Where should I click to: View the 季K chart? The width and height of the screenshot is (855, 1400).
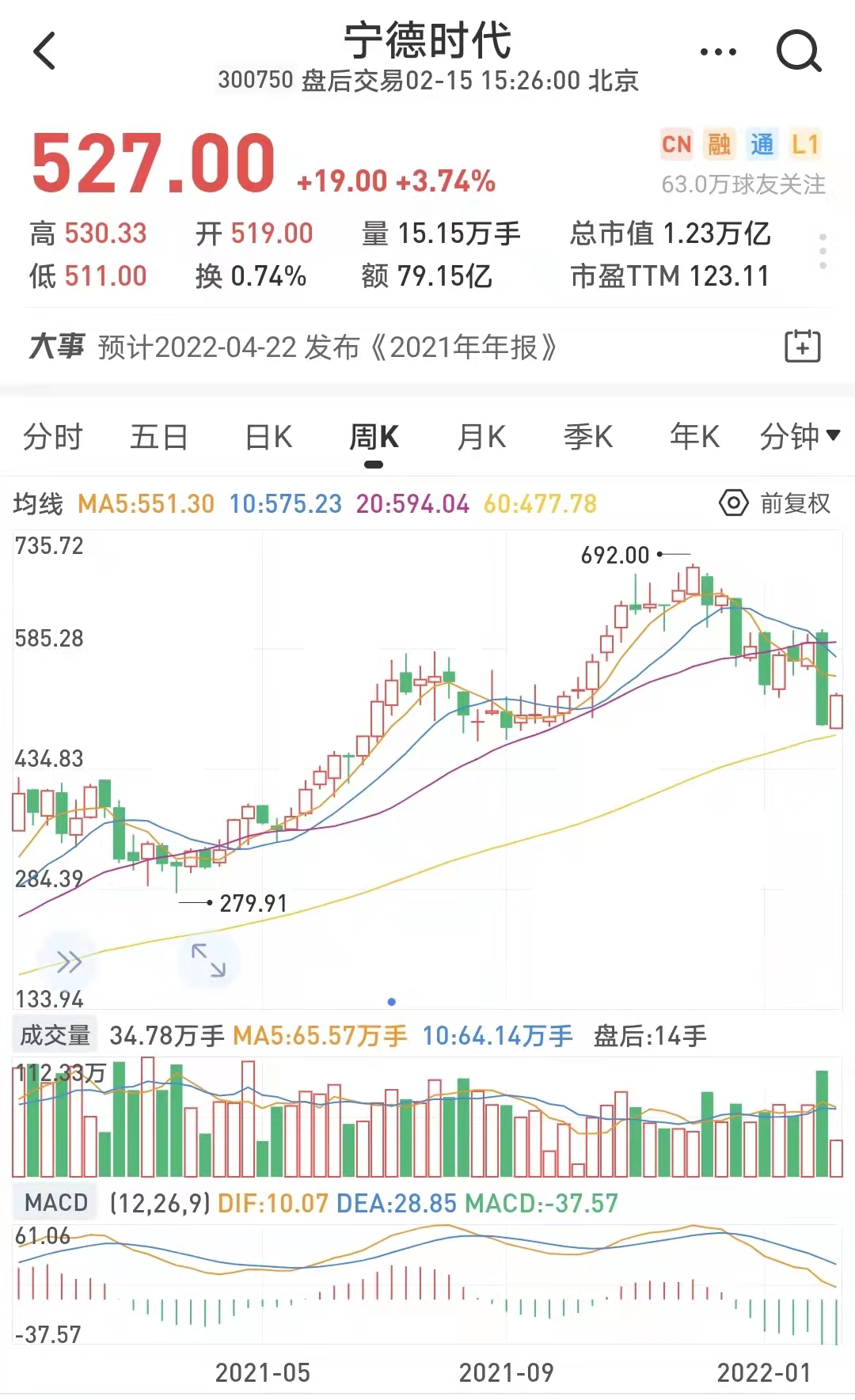[588, 437]
